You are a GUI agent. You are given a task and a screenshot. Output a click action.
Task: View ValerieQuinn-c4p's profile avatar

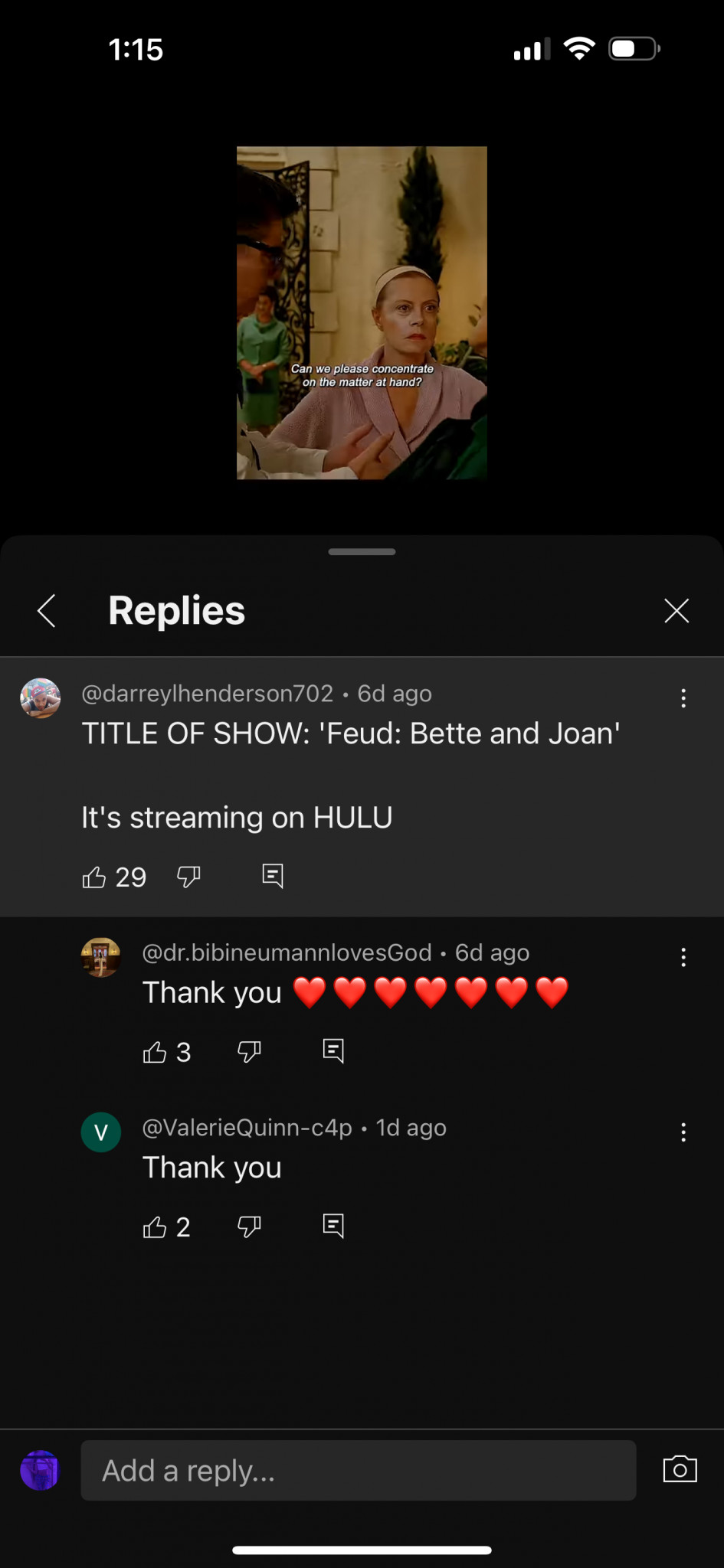pos(101,1132)
